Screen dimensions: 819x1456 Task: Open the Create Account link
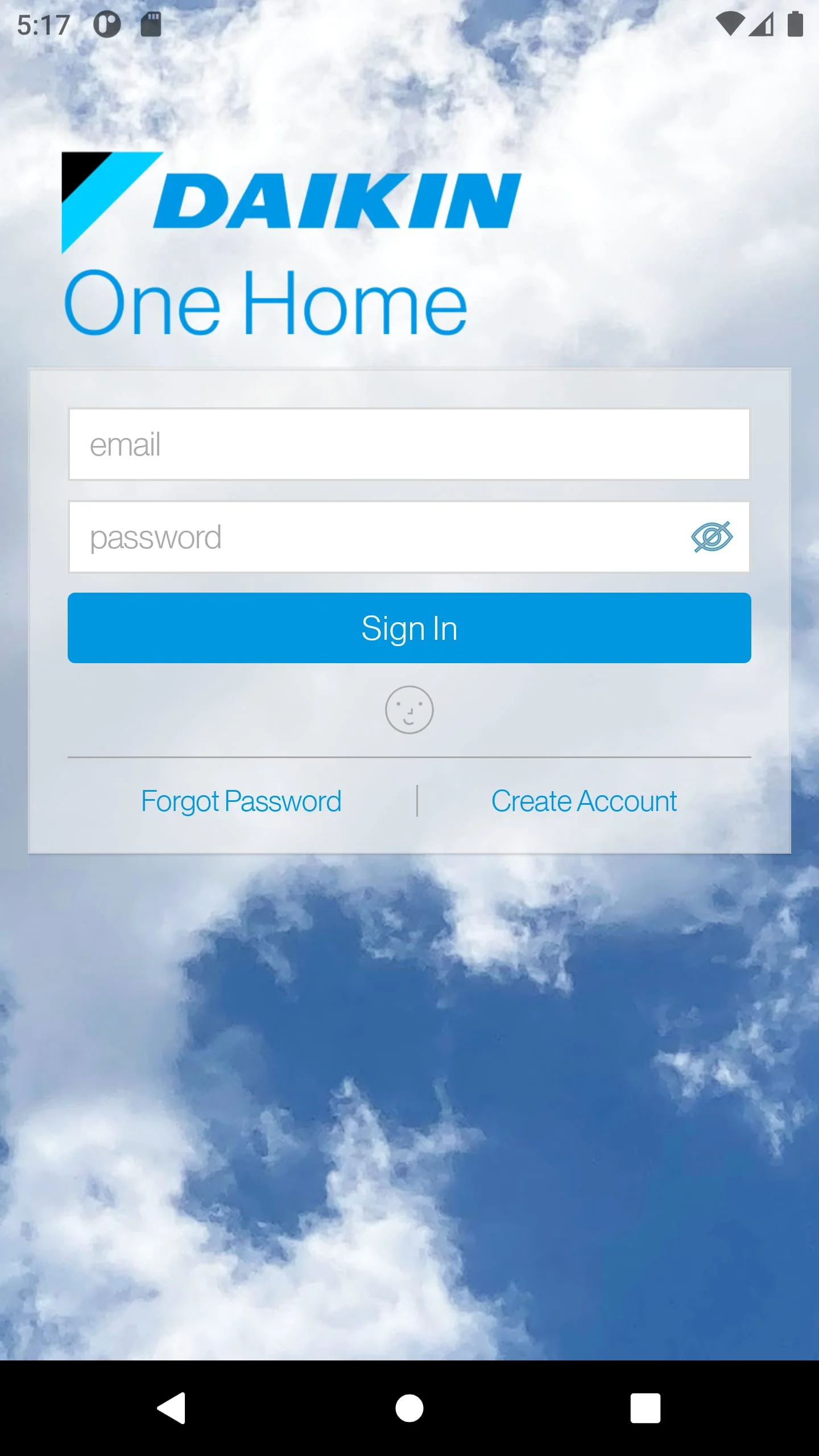[x=584, y=801]
